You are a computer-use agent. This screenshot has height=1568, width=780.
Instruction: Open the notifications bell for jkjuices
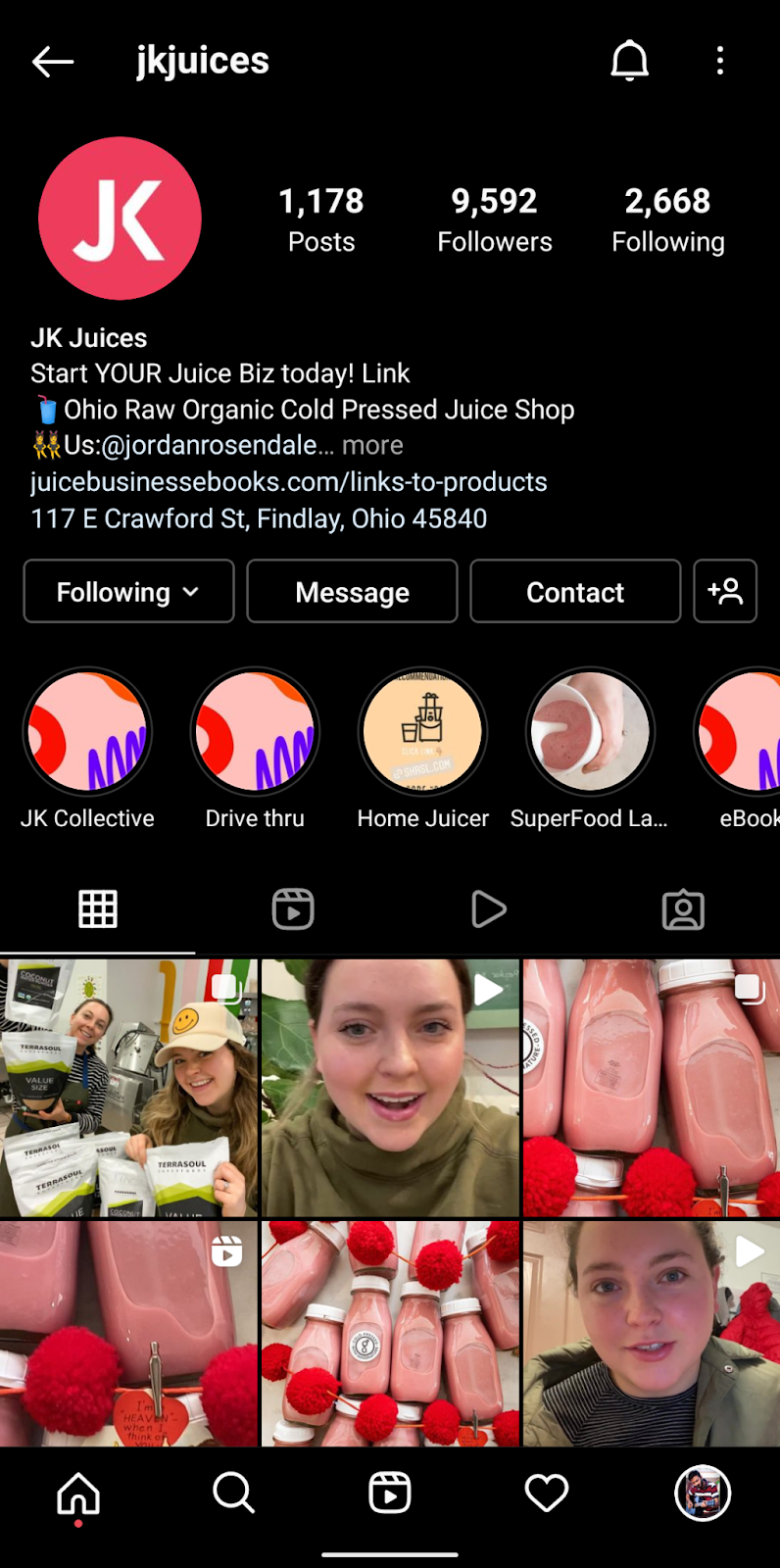[629, 62]
